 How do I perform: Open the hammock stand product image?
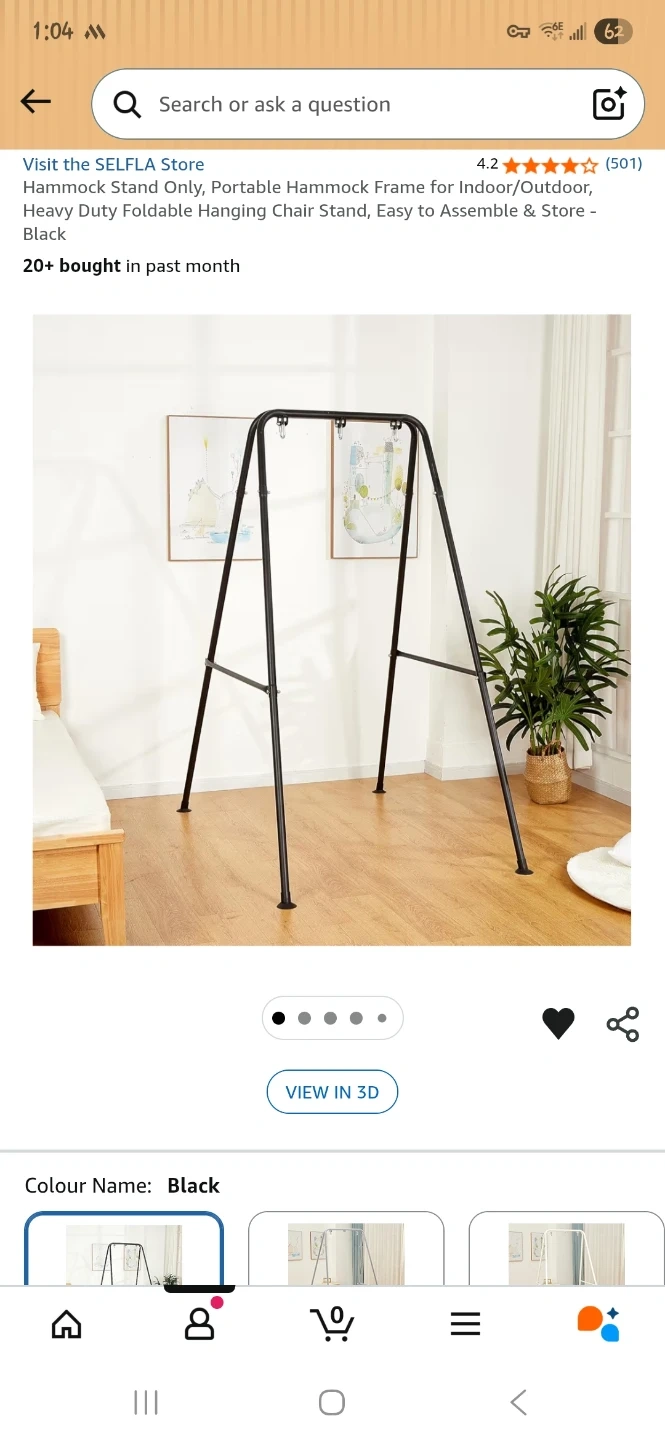tap(332, 630)
